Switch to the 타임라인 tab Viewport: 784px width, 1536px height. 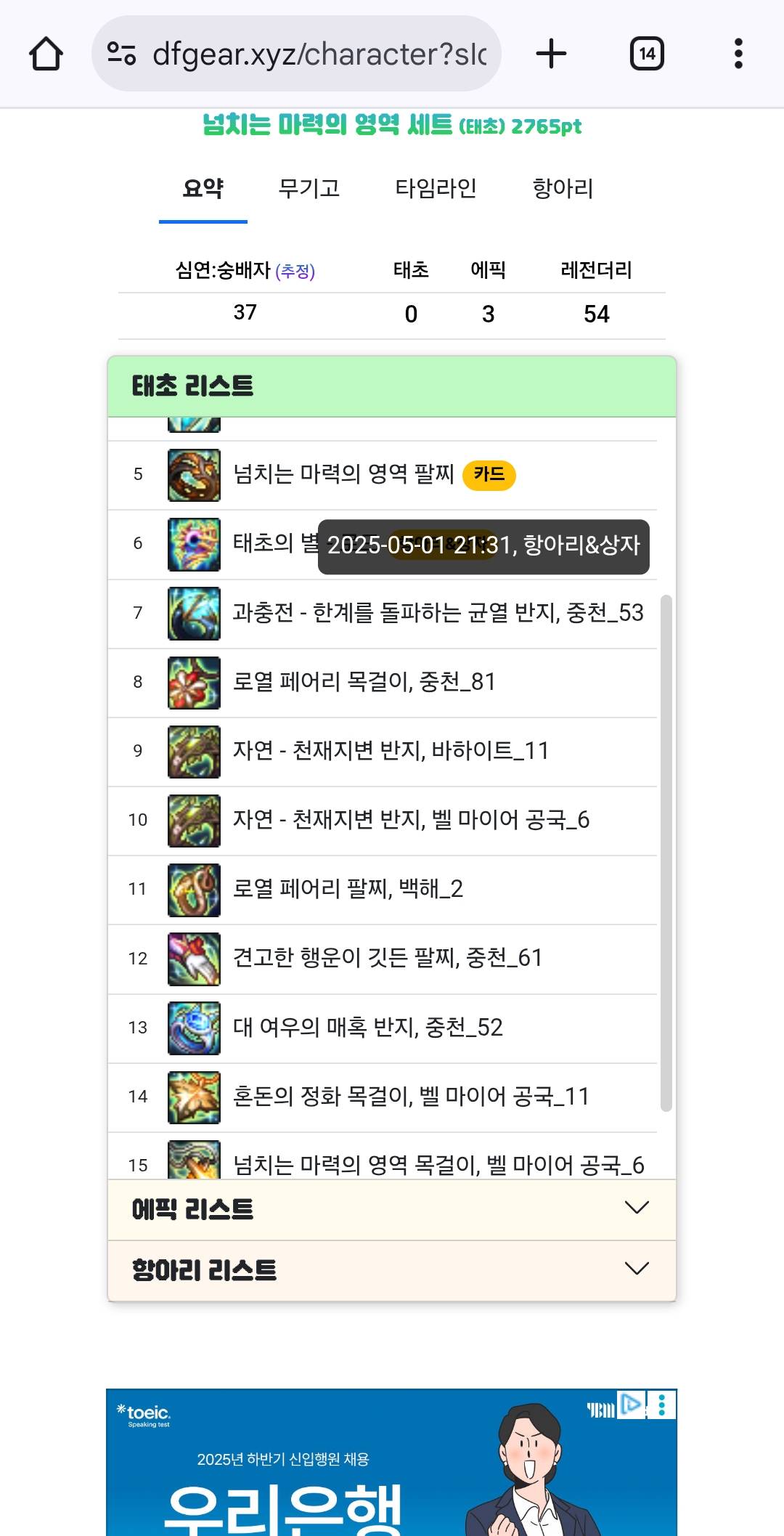436,189
